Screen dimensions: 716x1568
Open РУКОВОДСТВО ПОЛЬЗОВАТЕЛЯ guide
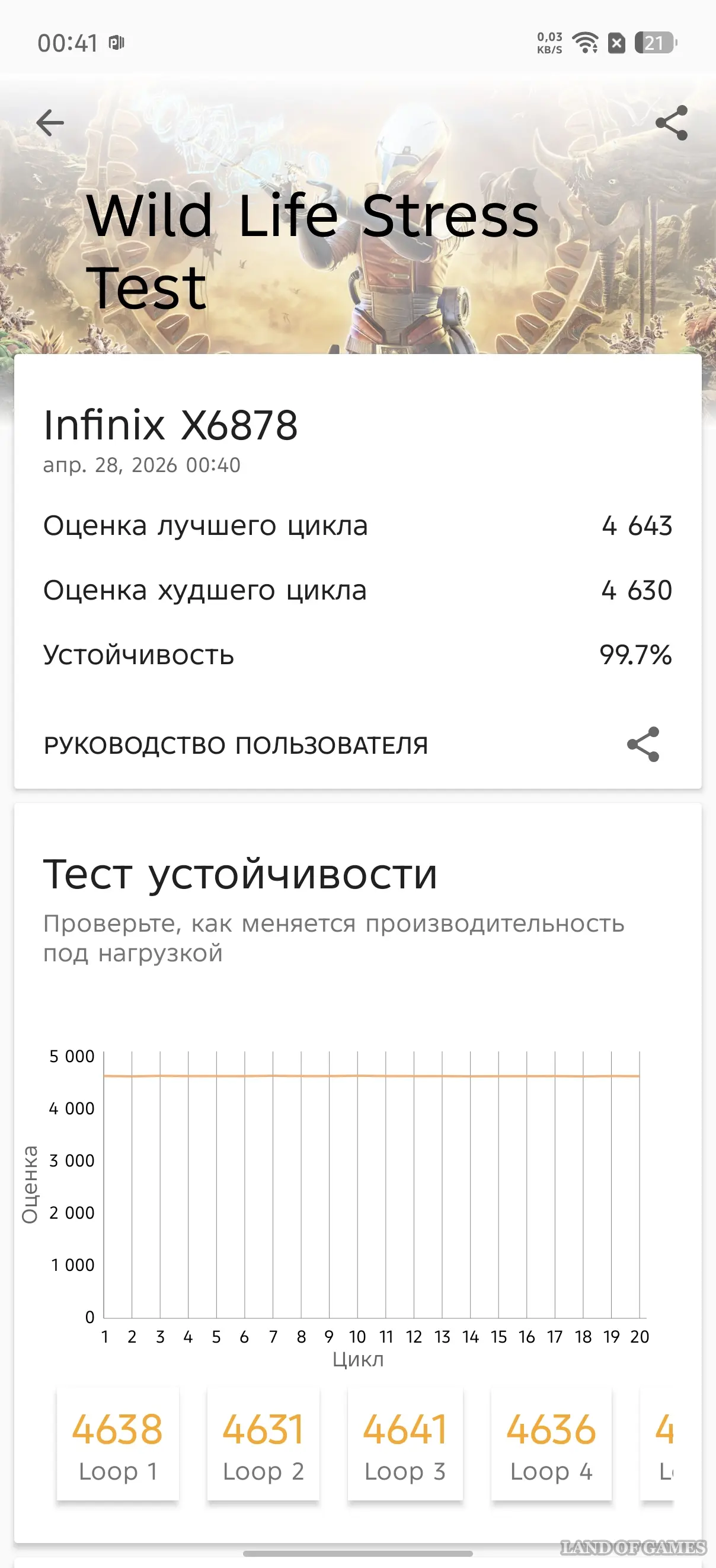pyautogui.click(x=236, y=745)
